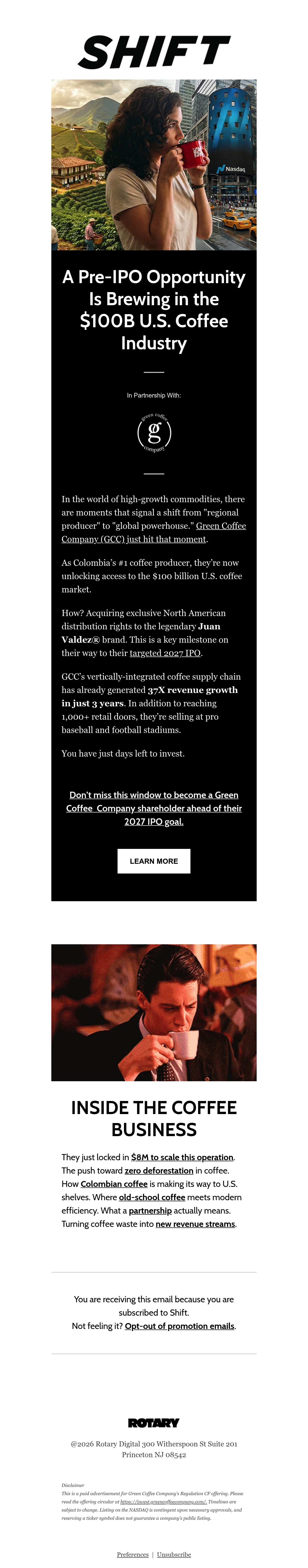Open the new revenue streams link

pyautogui.click(x=195, y=1224)
